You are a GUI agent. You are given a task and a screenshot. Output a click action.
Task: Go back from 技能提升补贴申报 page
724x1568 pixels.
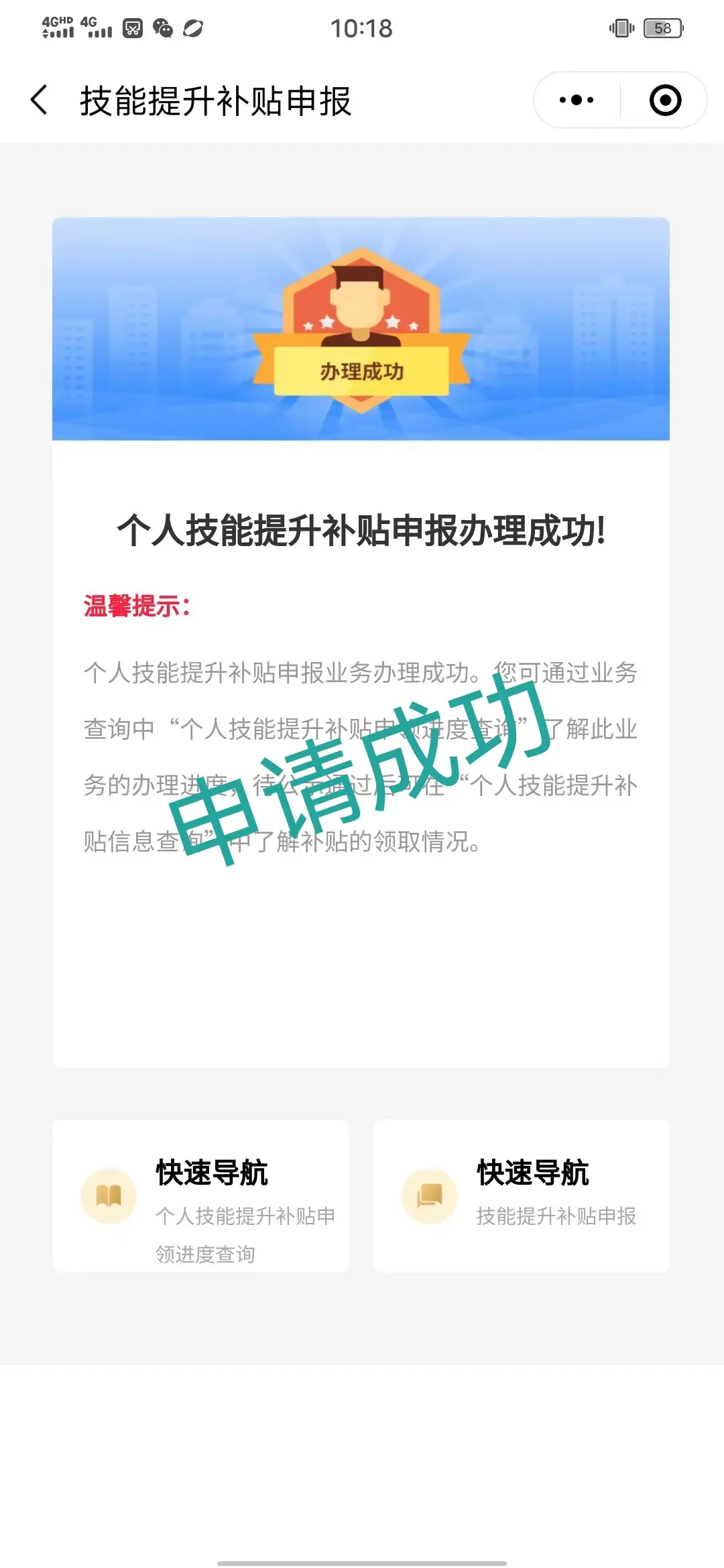(x=39, y=101)
